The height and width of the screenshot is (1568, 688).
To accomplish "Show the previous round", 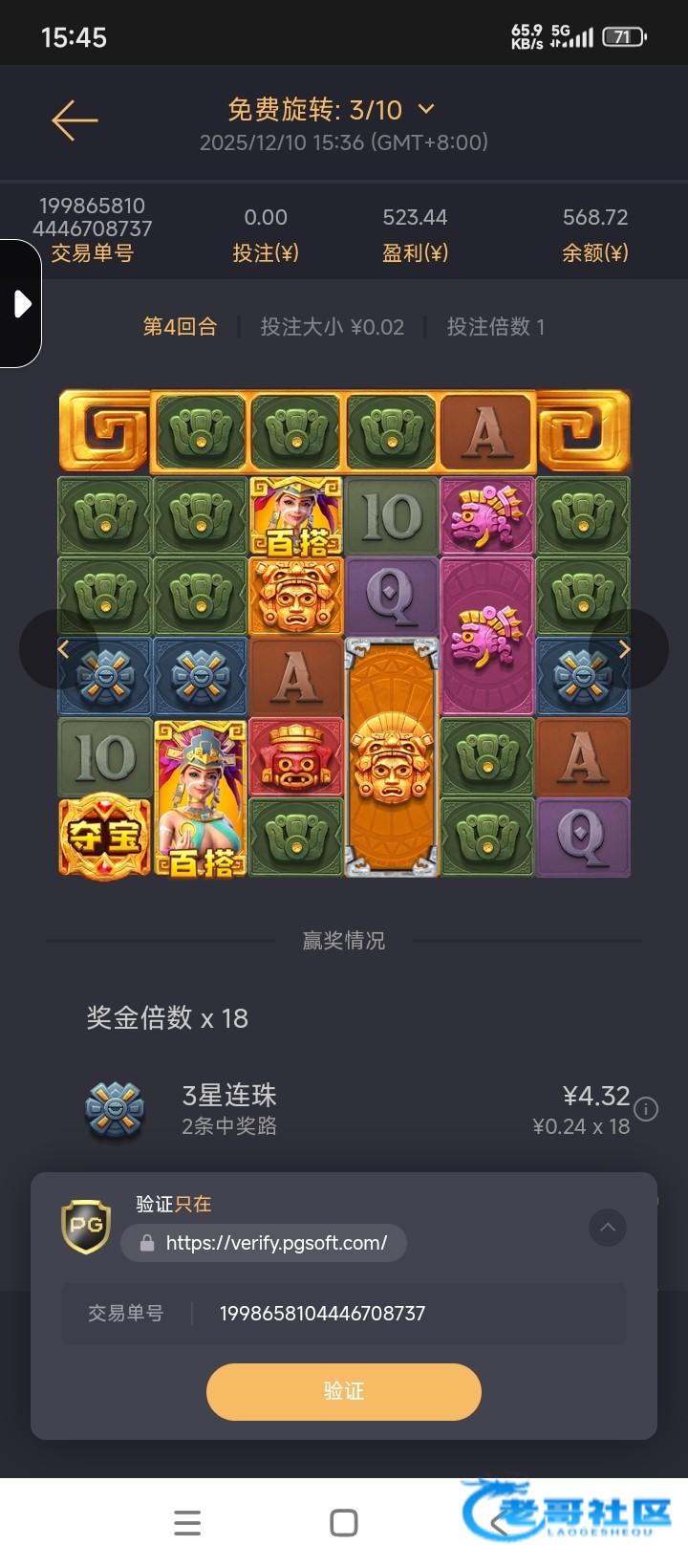I will click(62, 650).
